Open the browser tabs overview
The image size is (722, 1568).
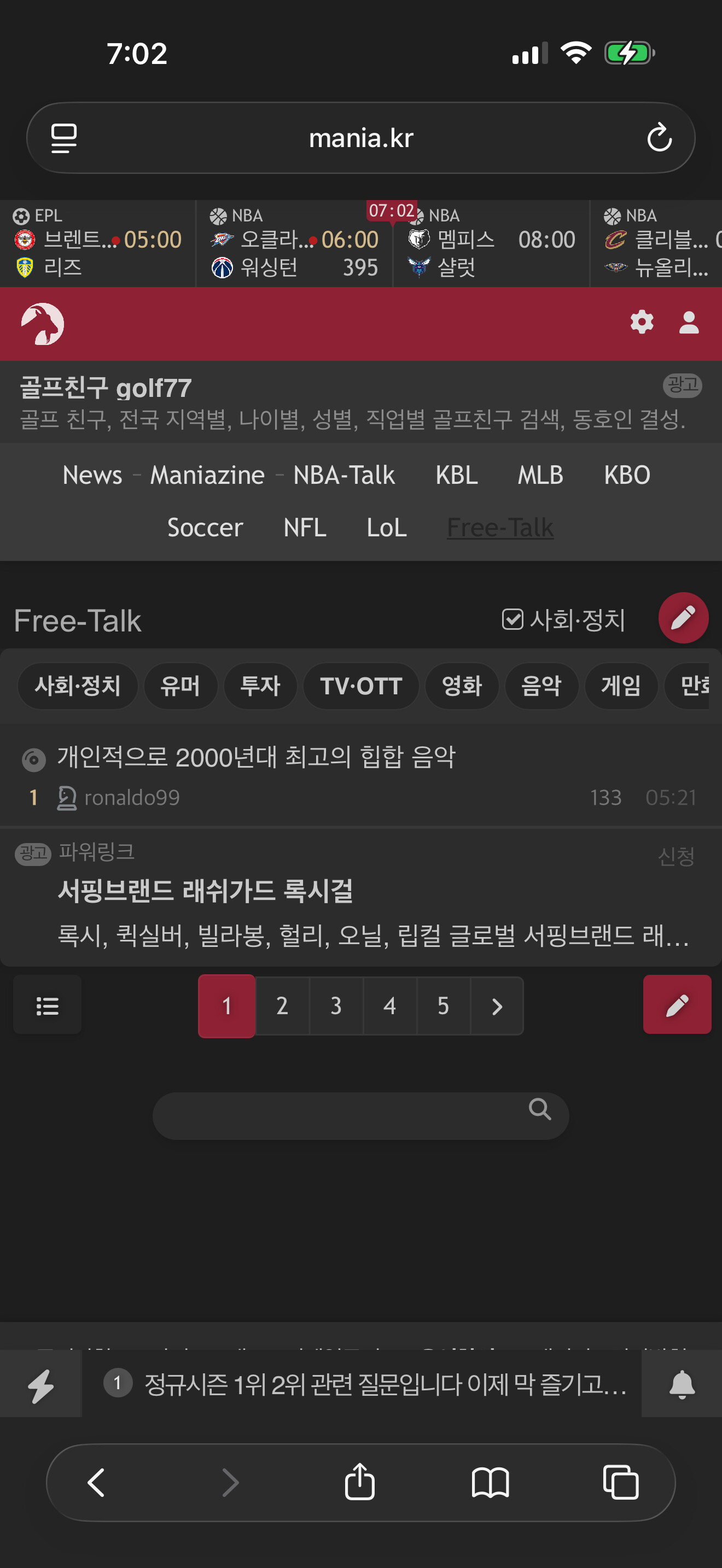point(620,1482)
